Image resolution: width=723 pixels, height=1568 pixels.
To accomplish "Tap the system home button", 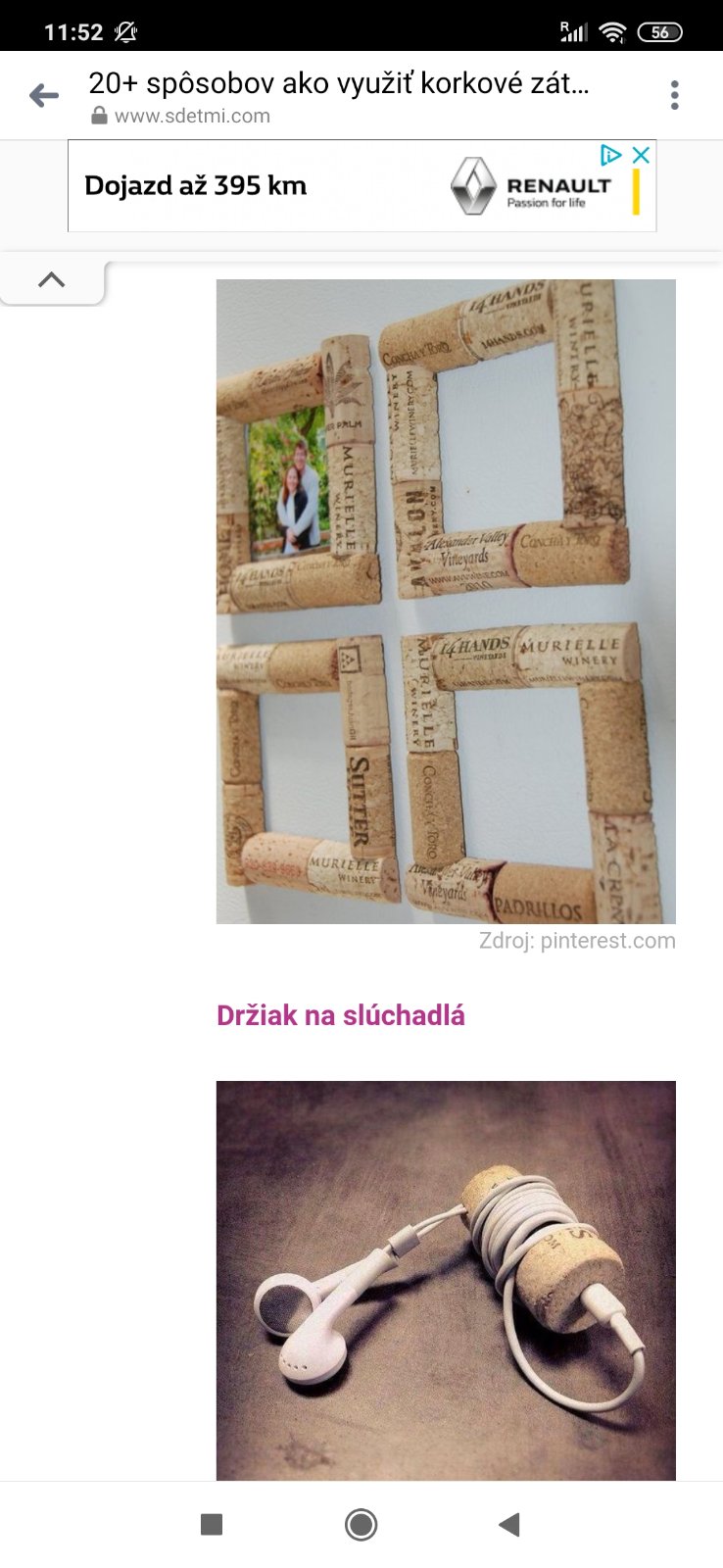I will tap(361, 1524).
